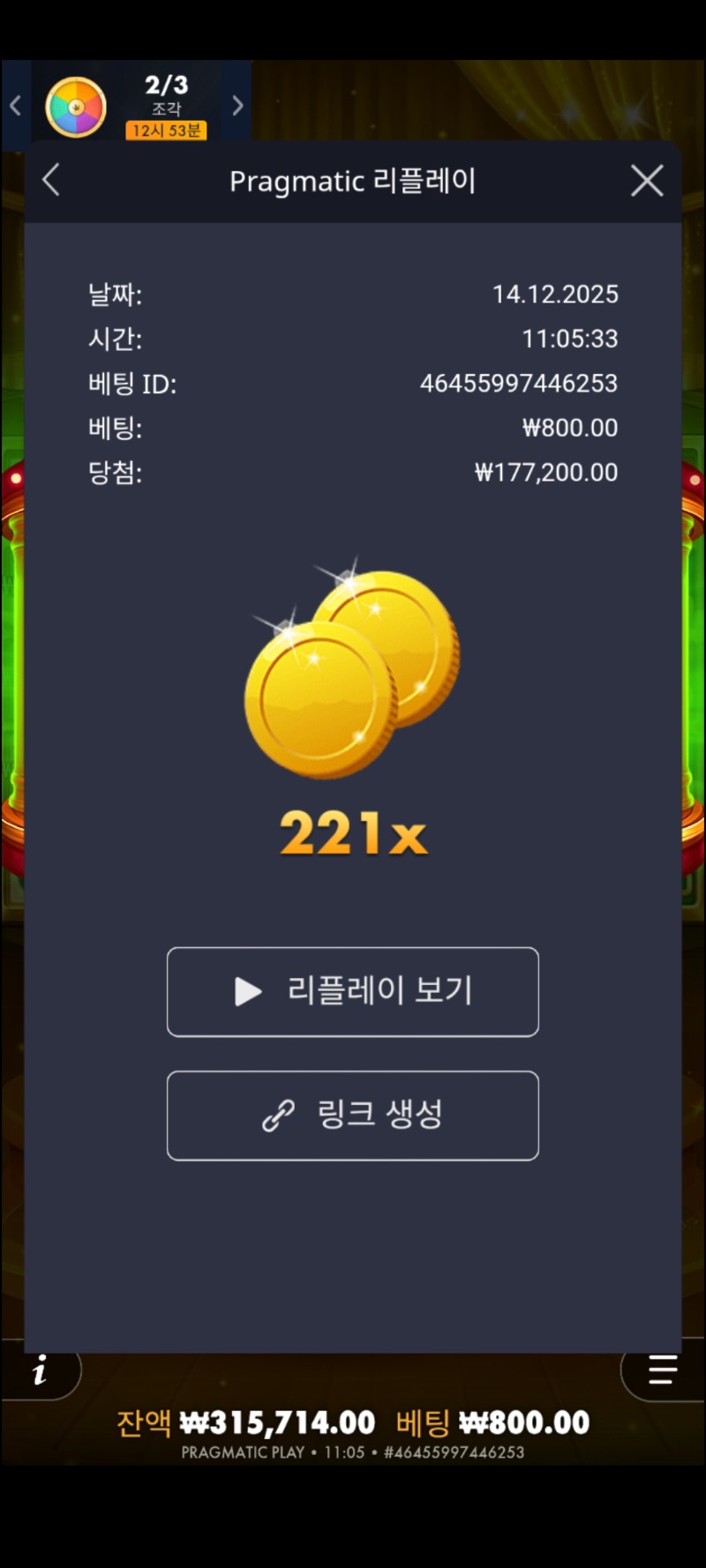
Task: Open the info 'i' button at bottom left
Action: (40, 1372)
